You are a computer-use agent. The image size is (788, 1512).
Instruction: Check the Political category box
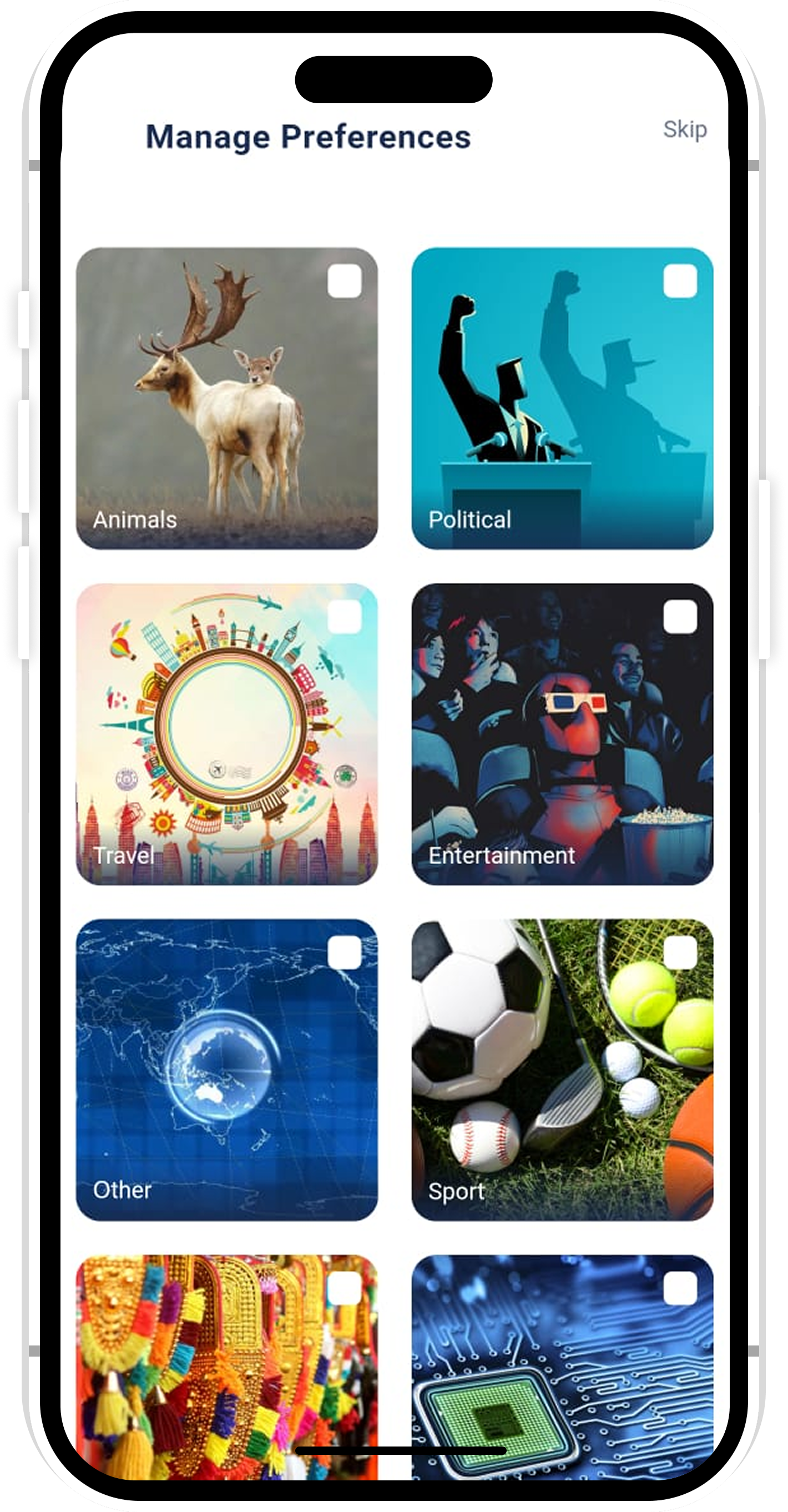click(x=680, y=280)
